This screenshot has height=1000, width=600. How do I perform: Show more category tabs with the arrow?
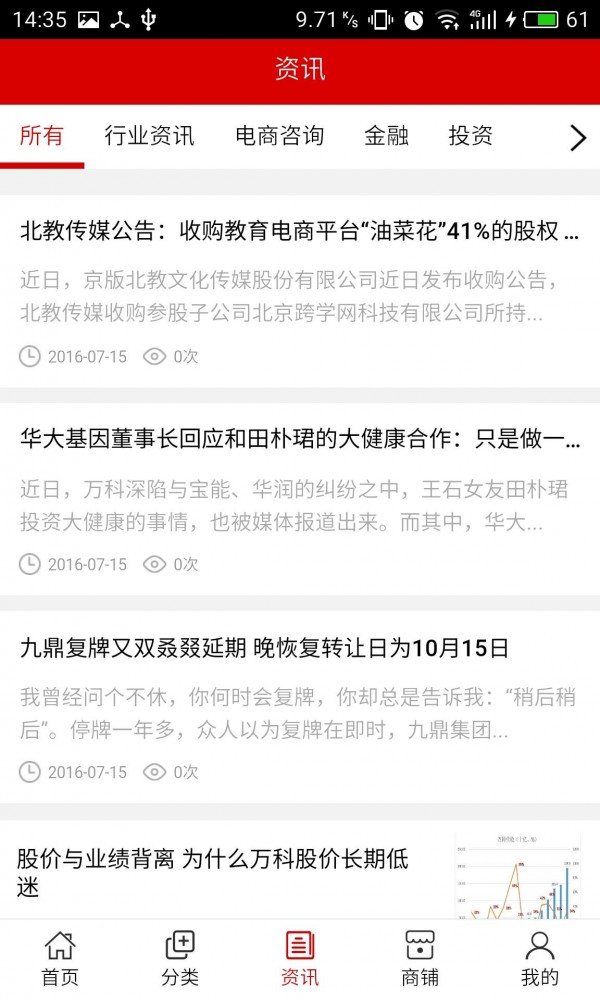coord(578,138)
